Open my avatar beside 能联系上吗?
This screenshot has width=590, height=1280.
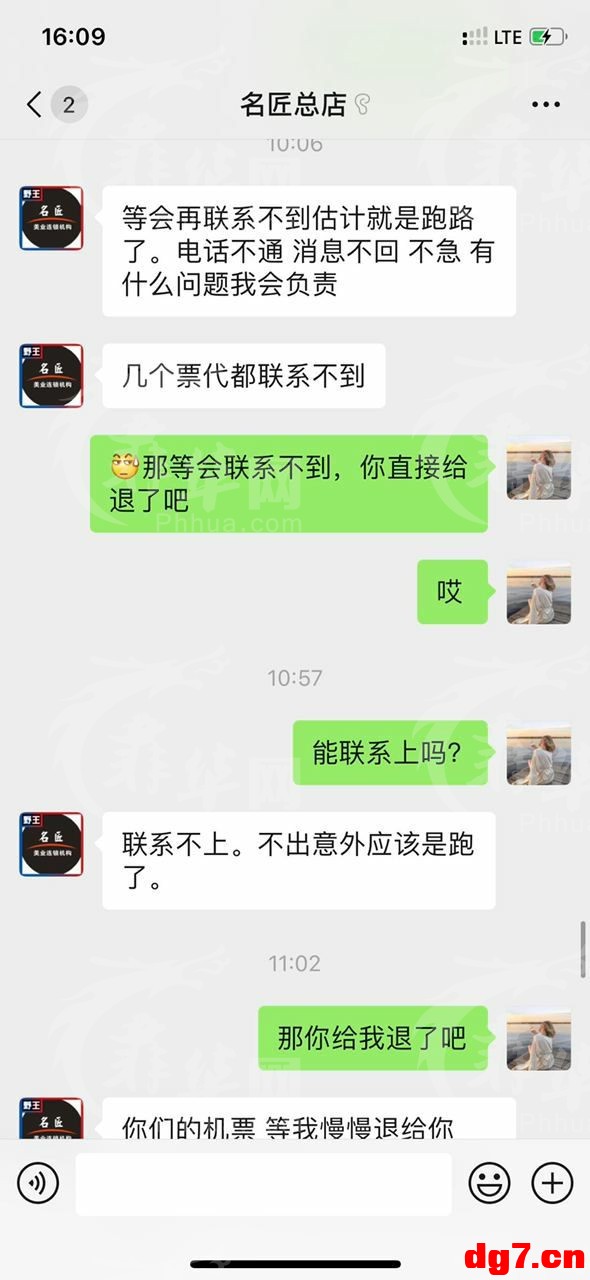(x=539, y=753)
